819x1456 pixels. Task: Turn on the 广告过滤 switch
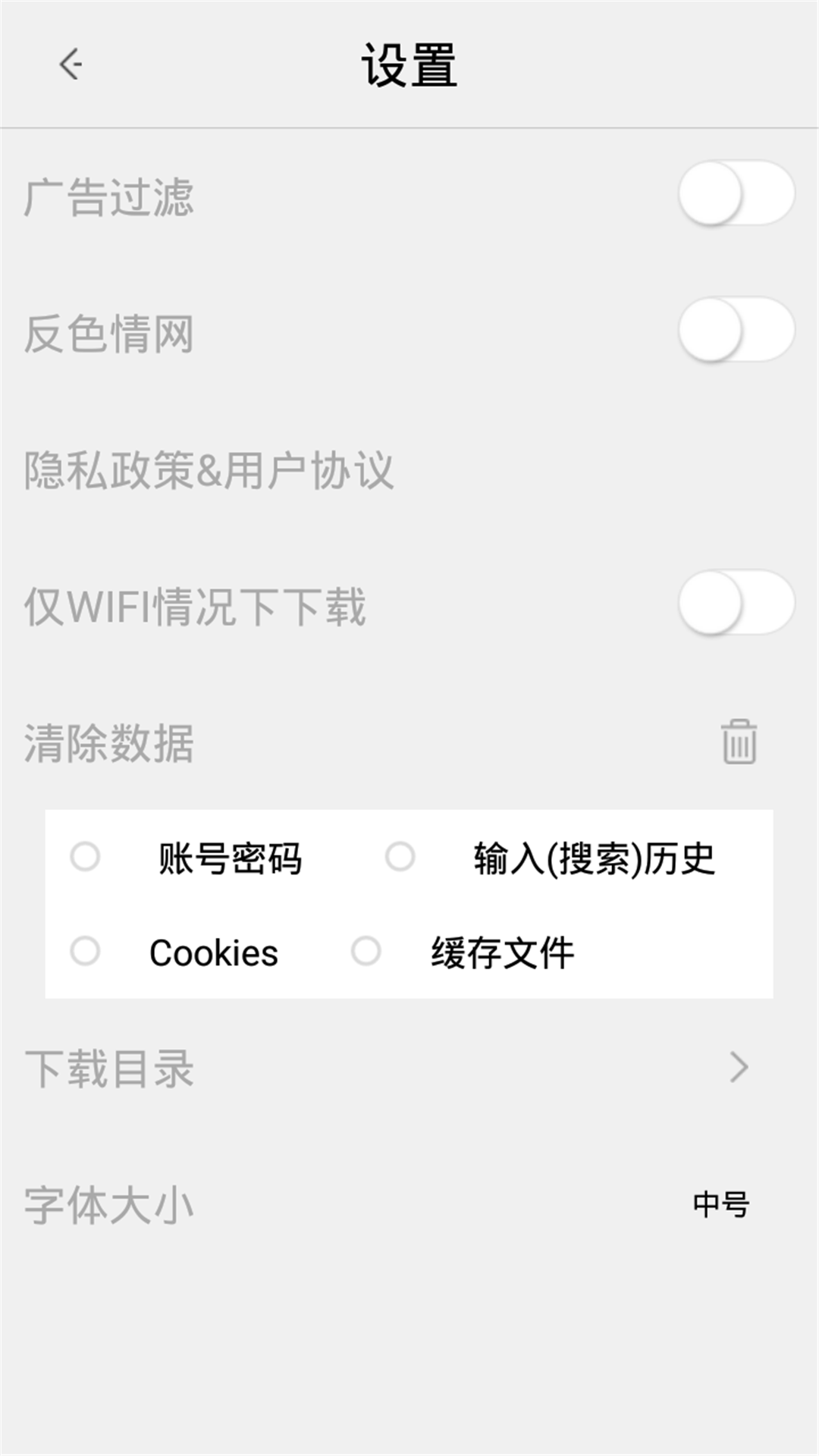[x=736, y=194]
